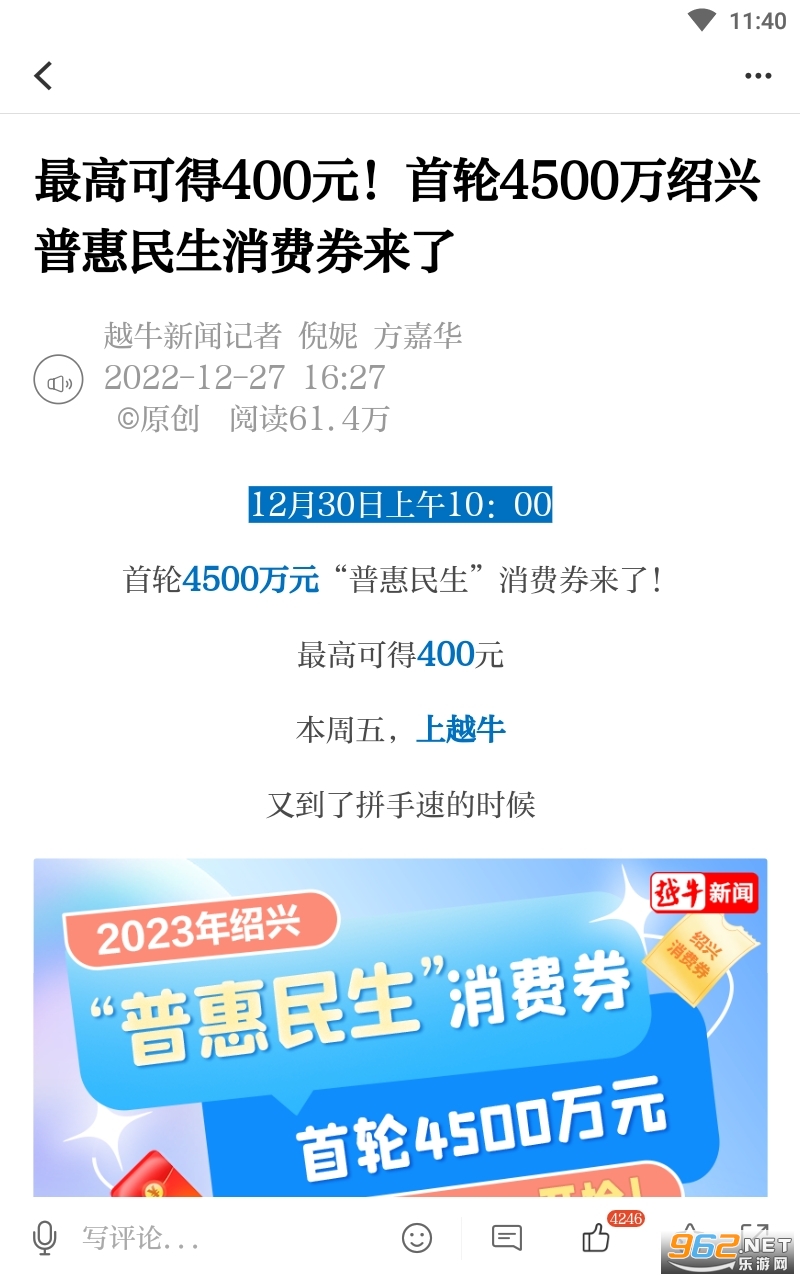Viewport: 800px width, 1280px height.
Task: Tap the microphone for voice comment
Action: [44, 1238]
